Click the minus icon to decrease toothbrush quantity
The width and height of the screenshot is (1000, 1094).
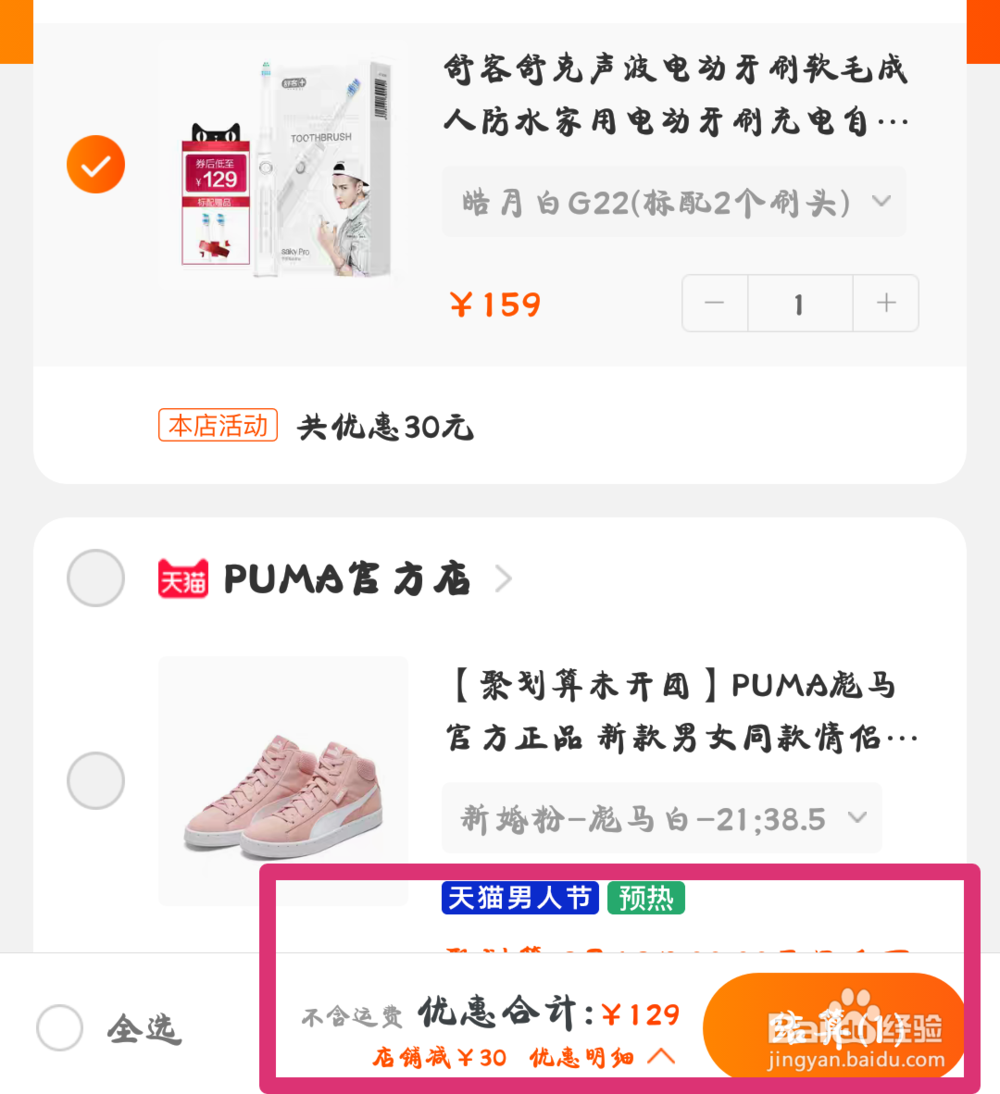[x=714, y=303]
